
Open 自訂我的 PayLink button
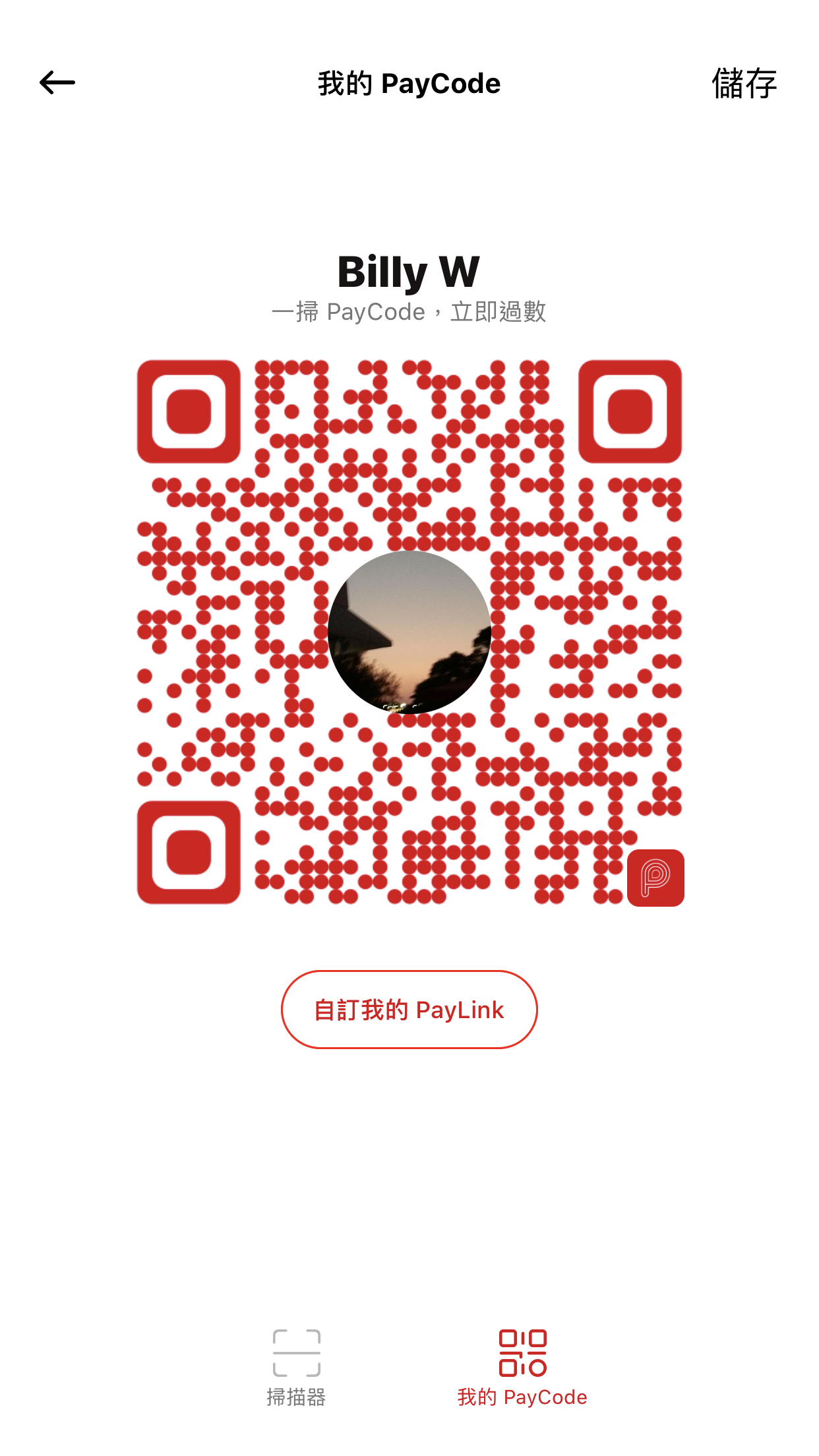point(409,1010)
